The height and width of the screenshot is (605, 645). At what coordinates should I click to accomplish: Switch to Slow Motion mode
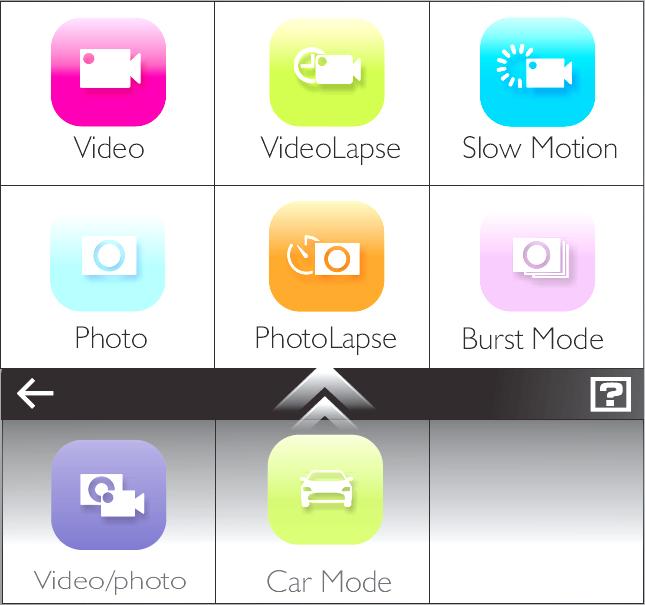[x=537, y=71]
